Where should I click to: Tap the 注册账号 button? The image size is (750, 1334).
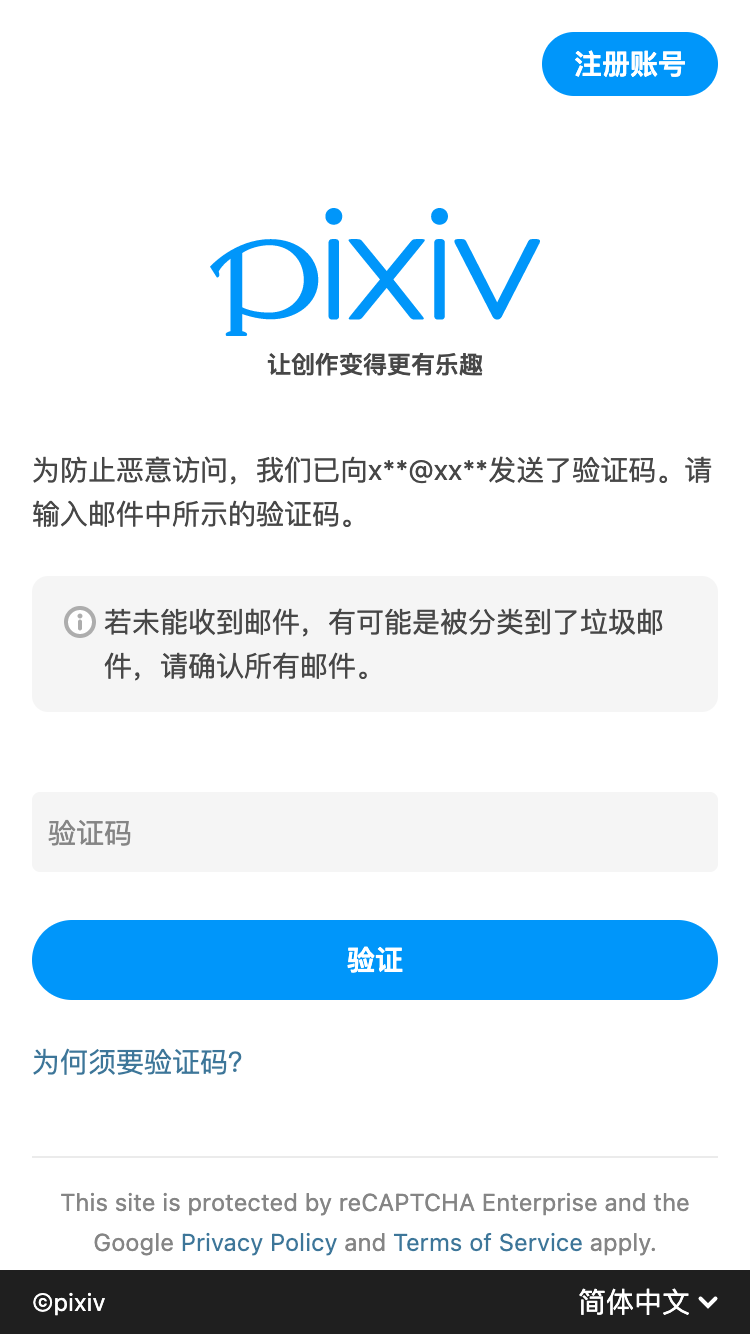coord(629,64)
